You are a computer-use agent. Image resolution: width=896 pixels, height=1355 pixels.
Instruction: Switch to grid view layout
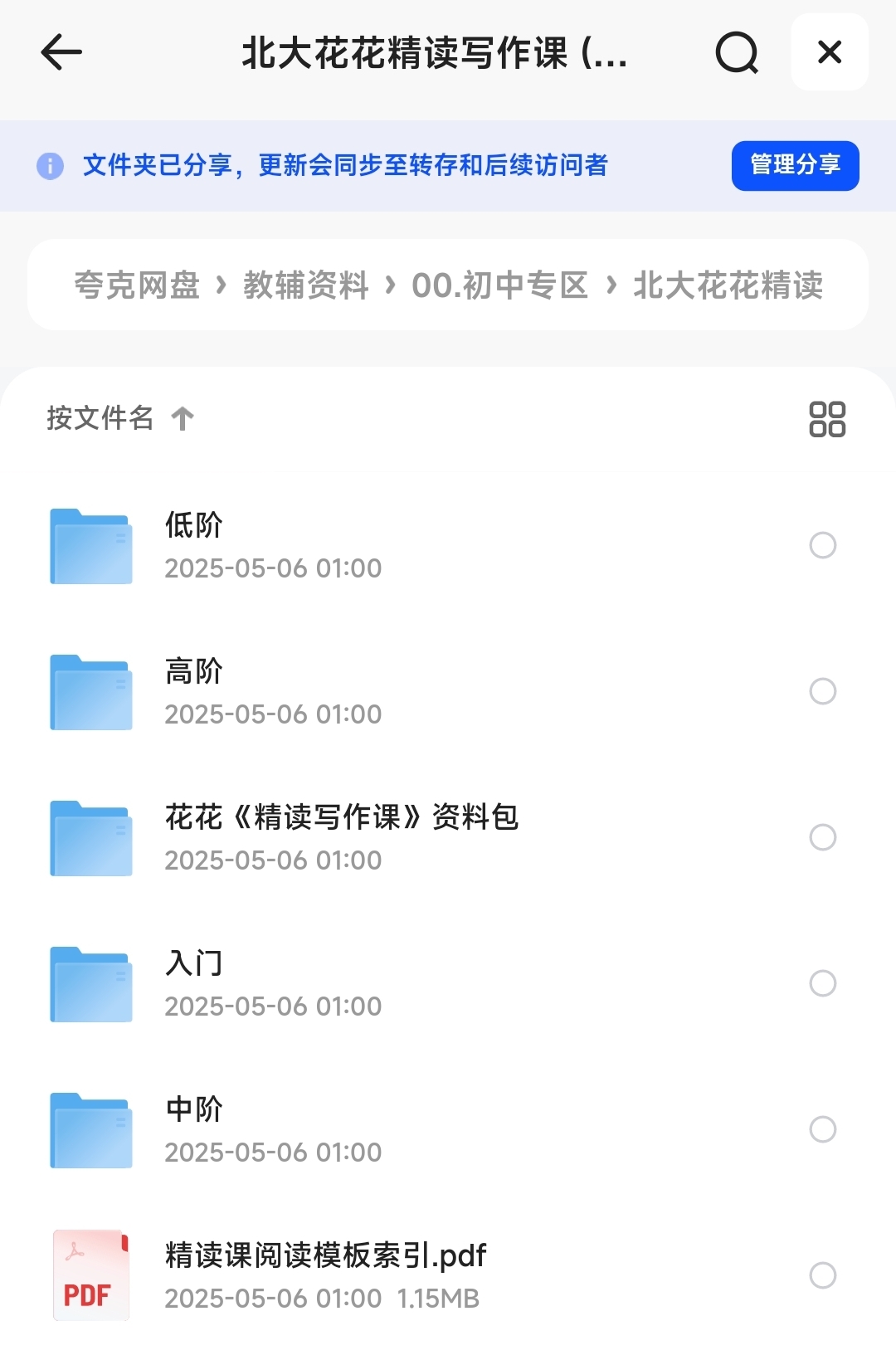pos(827,419)
